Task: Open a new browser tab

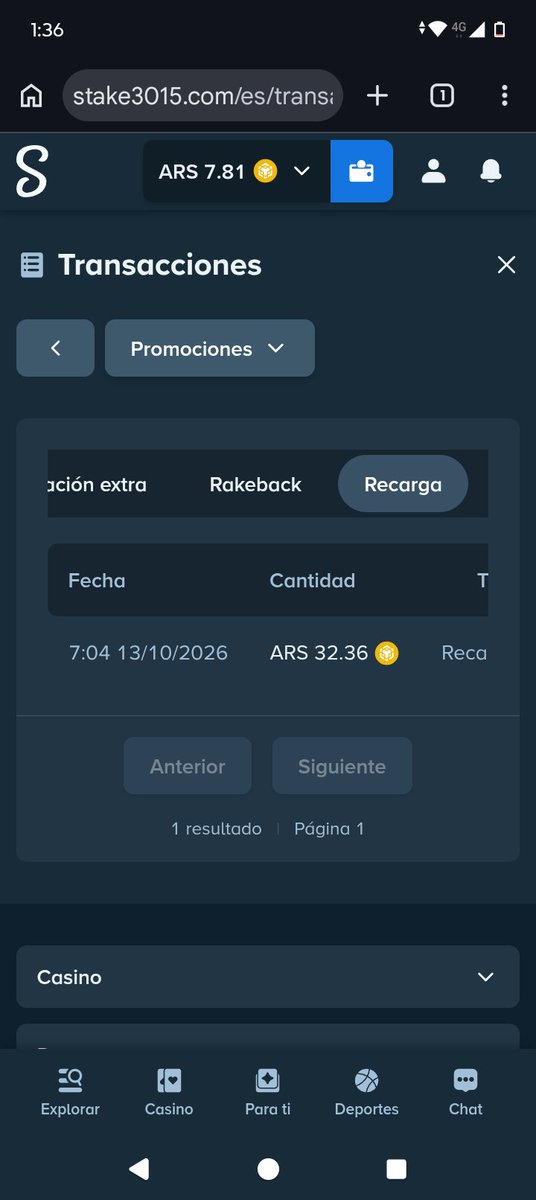Action: pyautogui.click(x=377, y=96)
